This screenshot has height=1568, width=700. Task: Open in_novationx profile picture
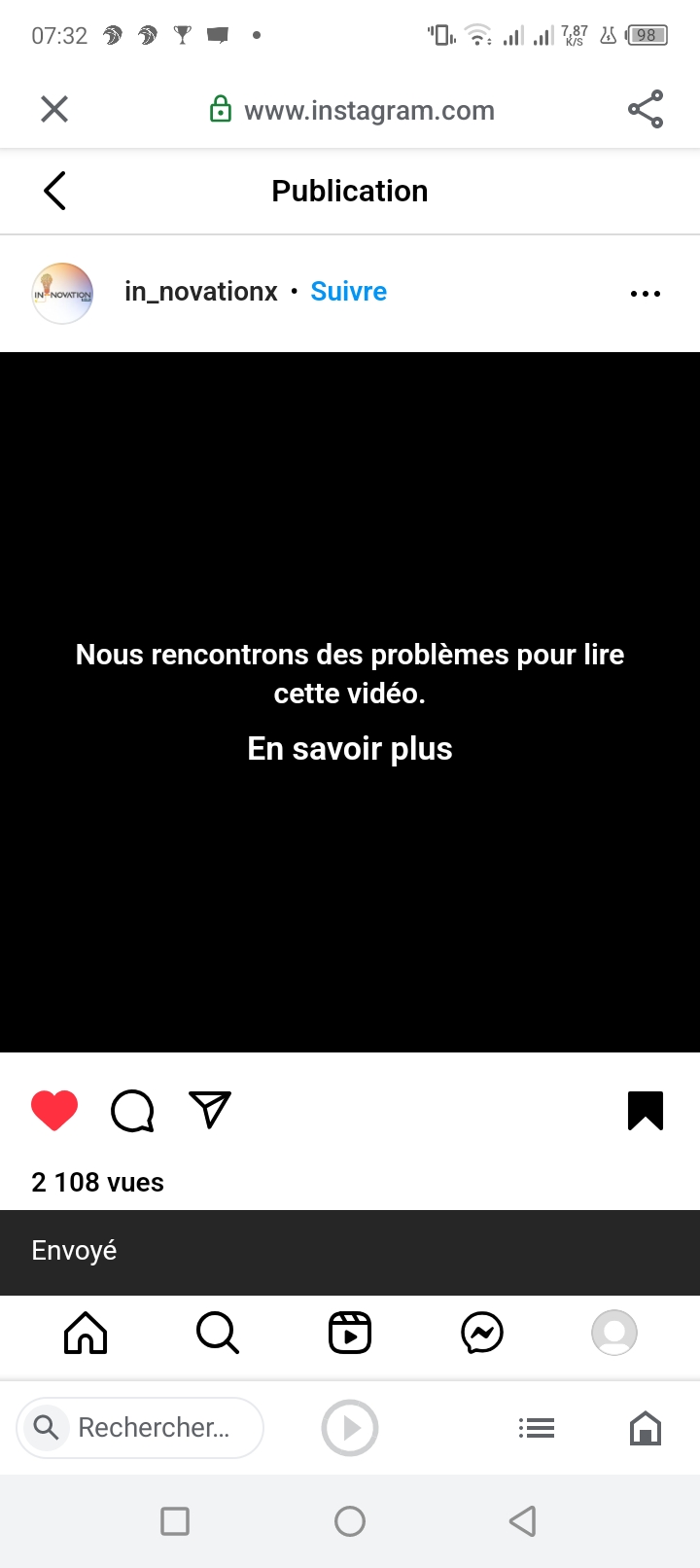tap(62, 293)
